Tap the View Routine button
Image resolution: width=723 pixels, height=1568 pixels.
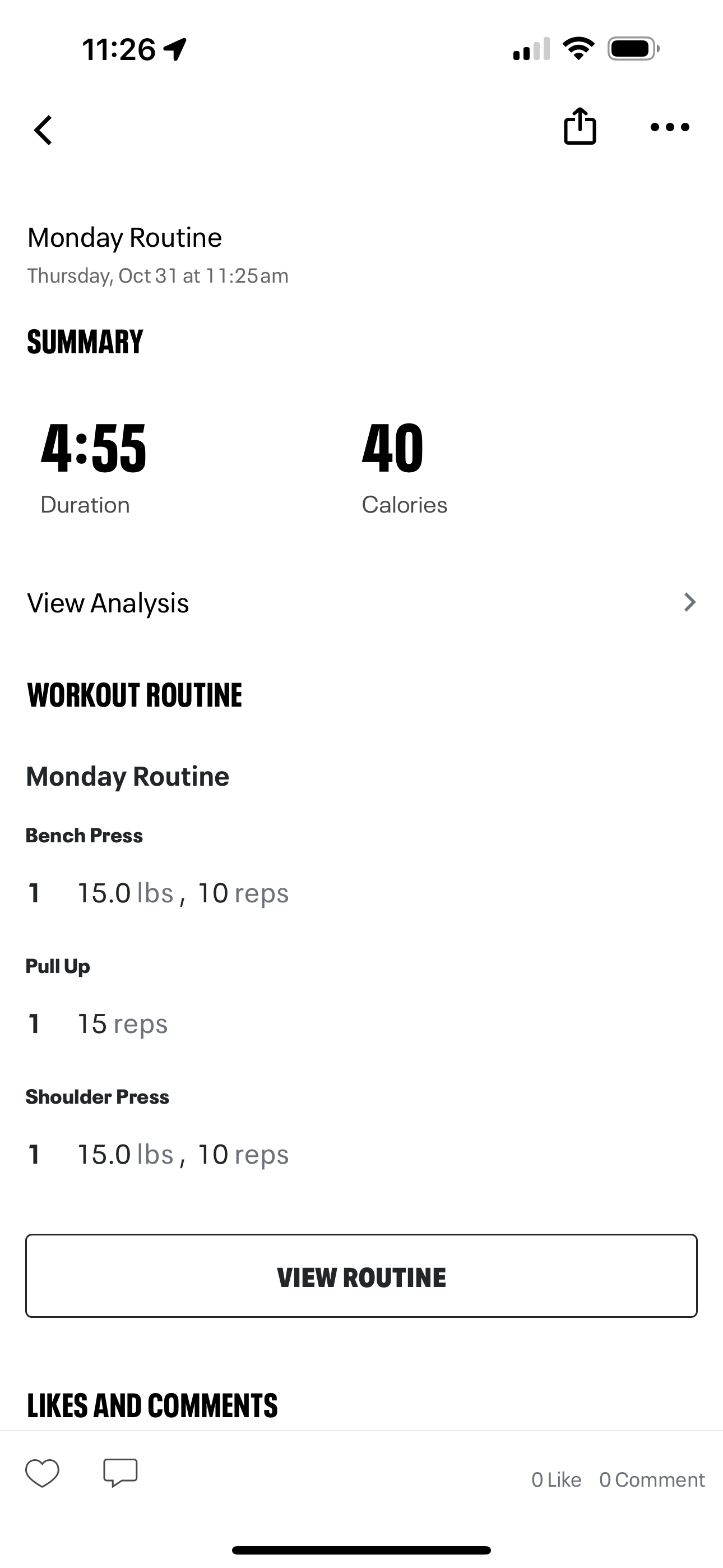click(x=361, y=1276)
